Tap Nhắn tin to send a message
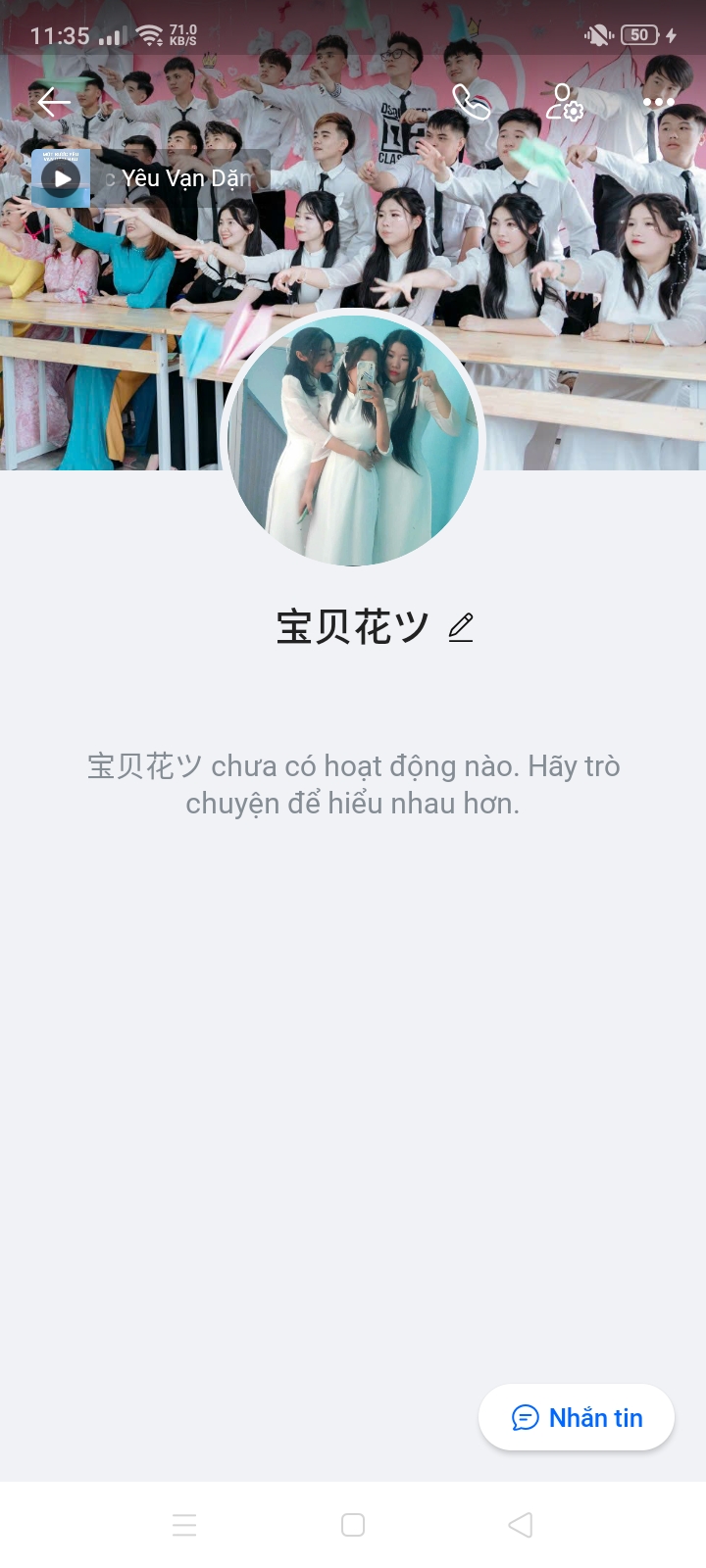Screen dimensions: 706x1568 click(x=577, y=1417)
